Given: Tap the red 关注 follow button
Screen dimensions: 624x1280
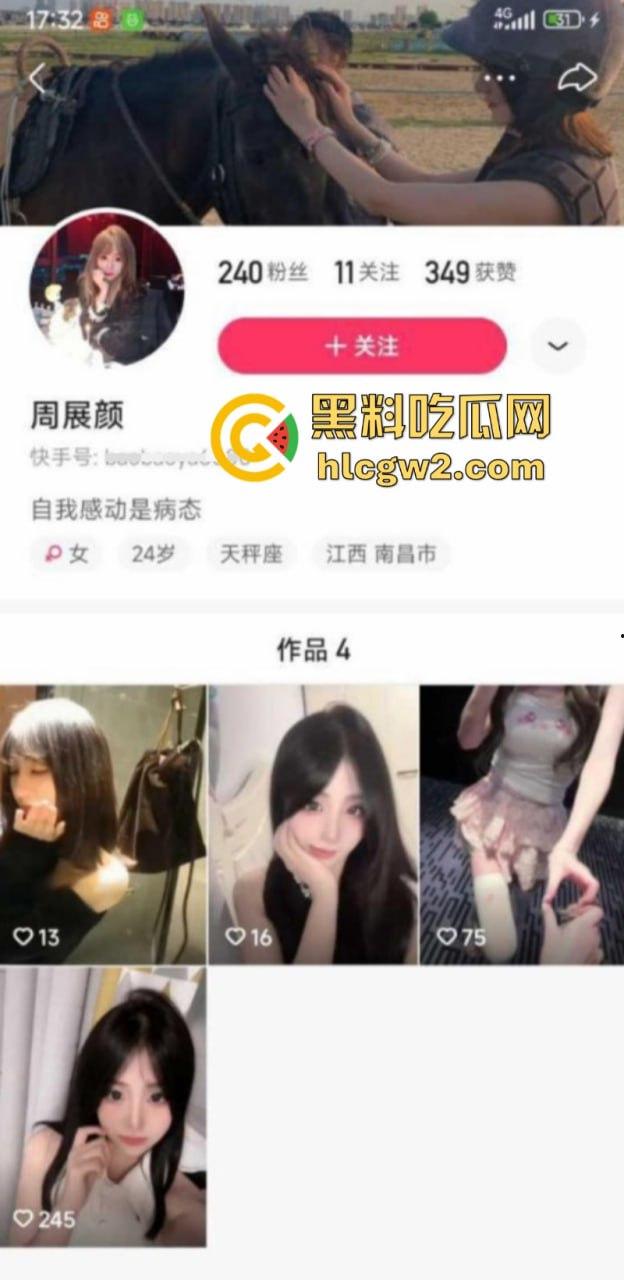Looking at the screenshot, I should pos(362,346).
